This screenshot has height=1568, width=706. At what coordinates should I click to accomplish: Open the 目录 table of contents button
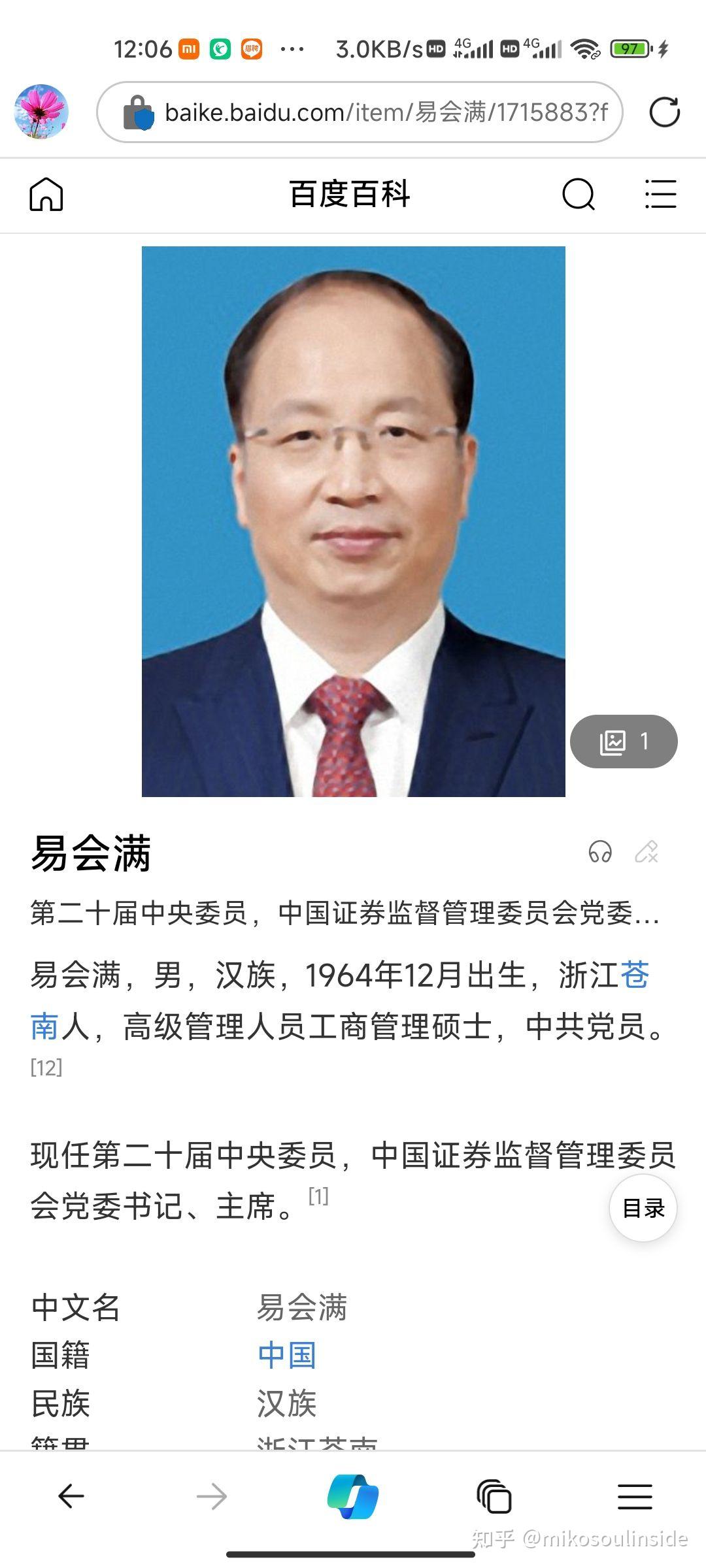click(x=643, y=1208)
